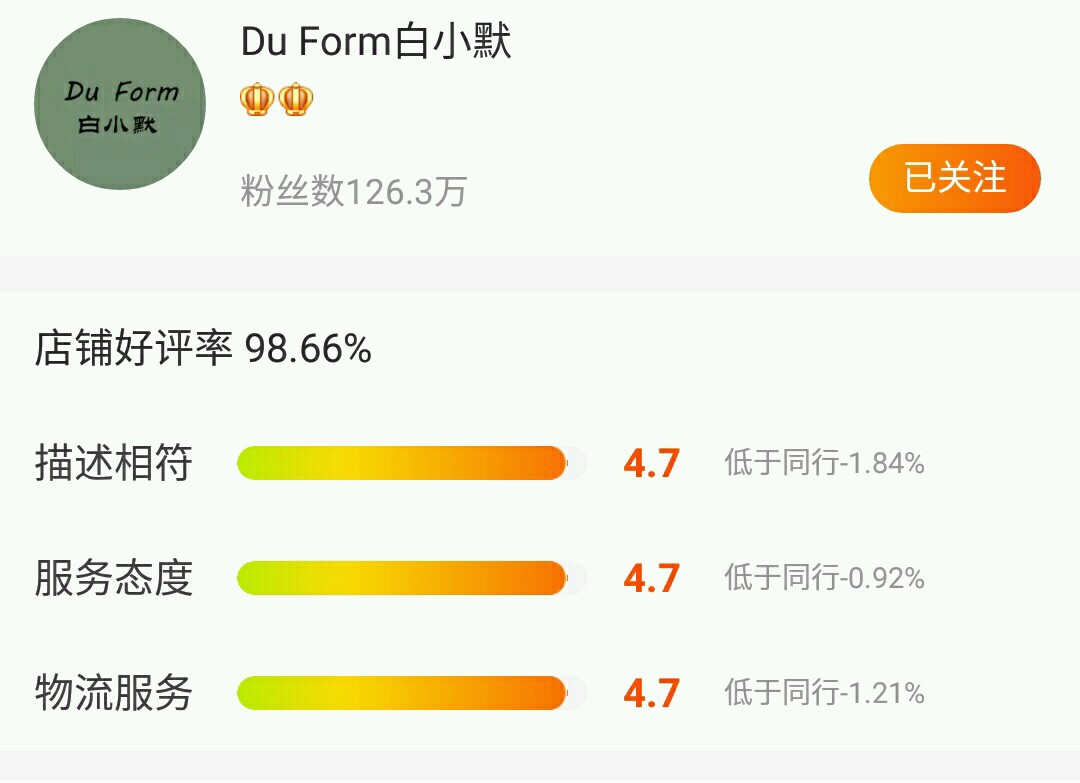Tap the 已关注 follow button

pyautogui.click(x=954, y=179)
